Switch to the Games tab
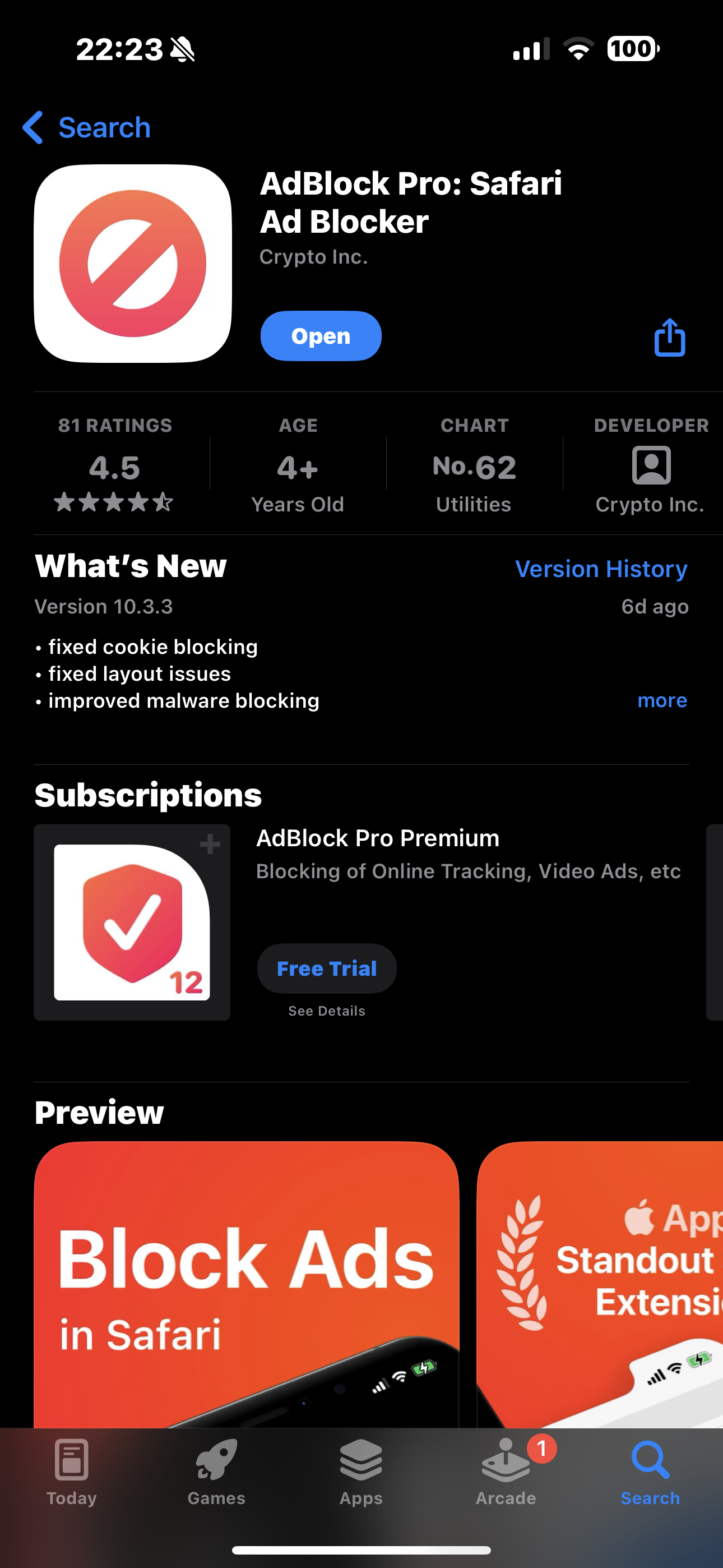The image size is (723, 1568). (x=216, y=1472)
